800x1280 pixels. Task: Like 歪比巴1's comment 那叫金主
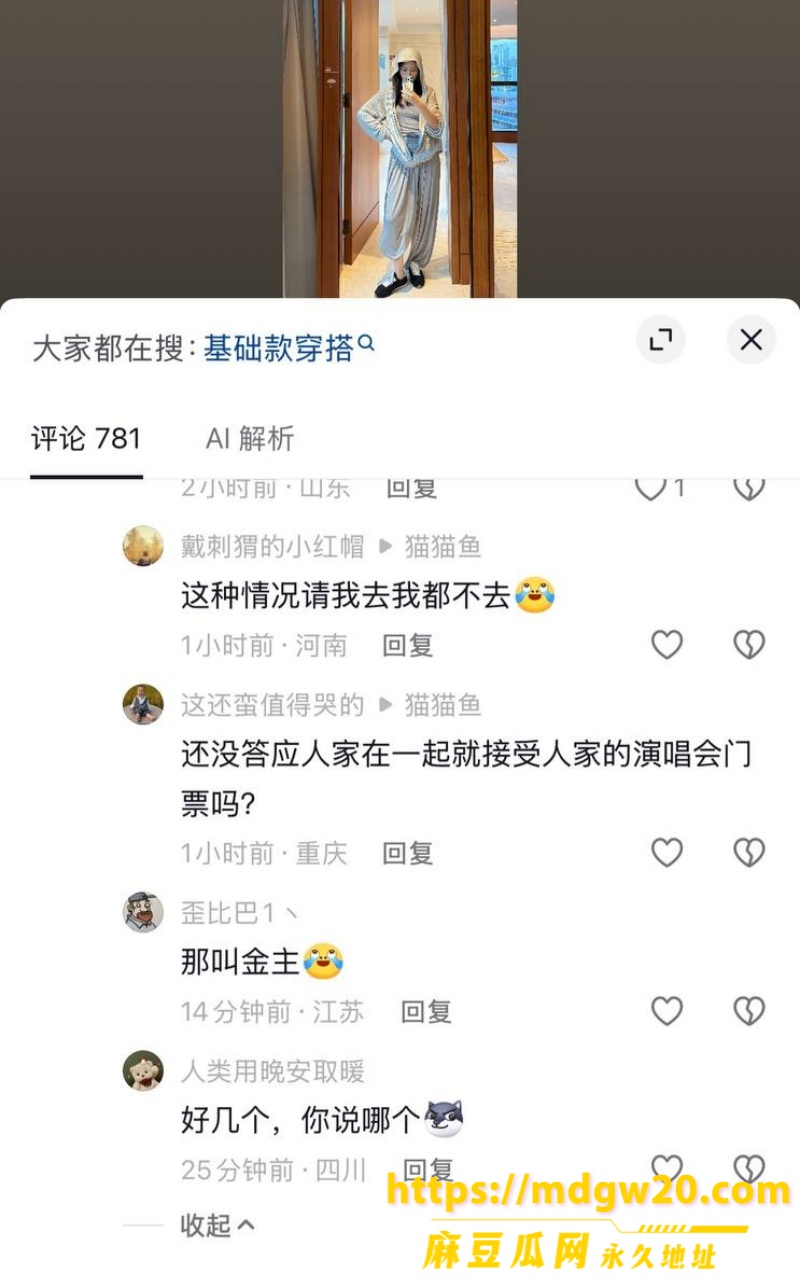[667, 1011]
